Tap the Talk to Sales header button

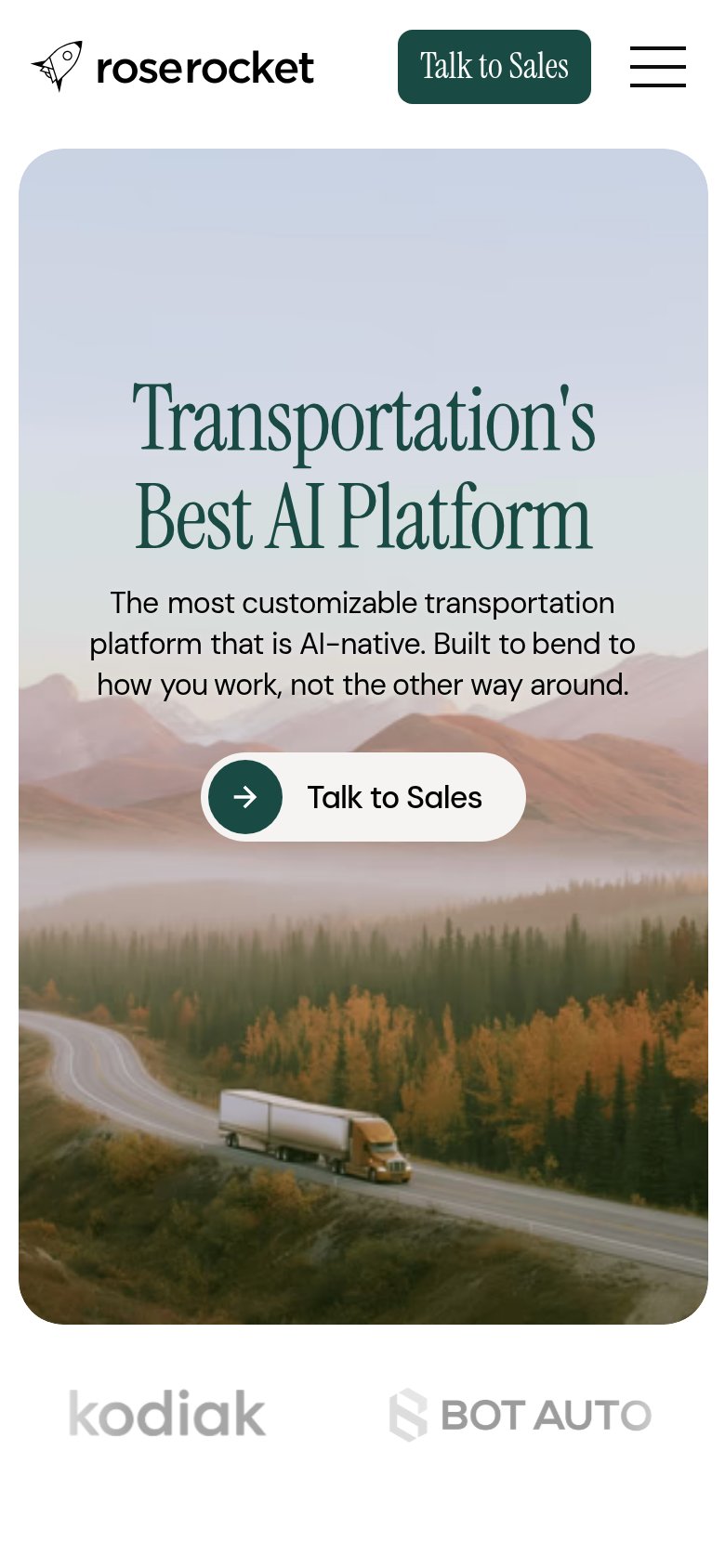click(494, 67)
